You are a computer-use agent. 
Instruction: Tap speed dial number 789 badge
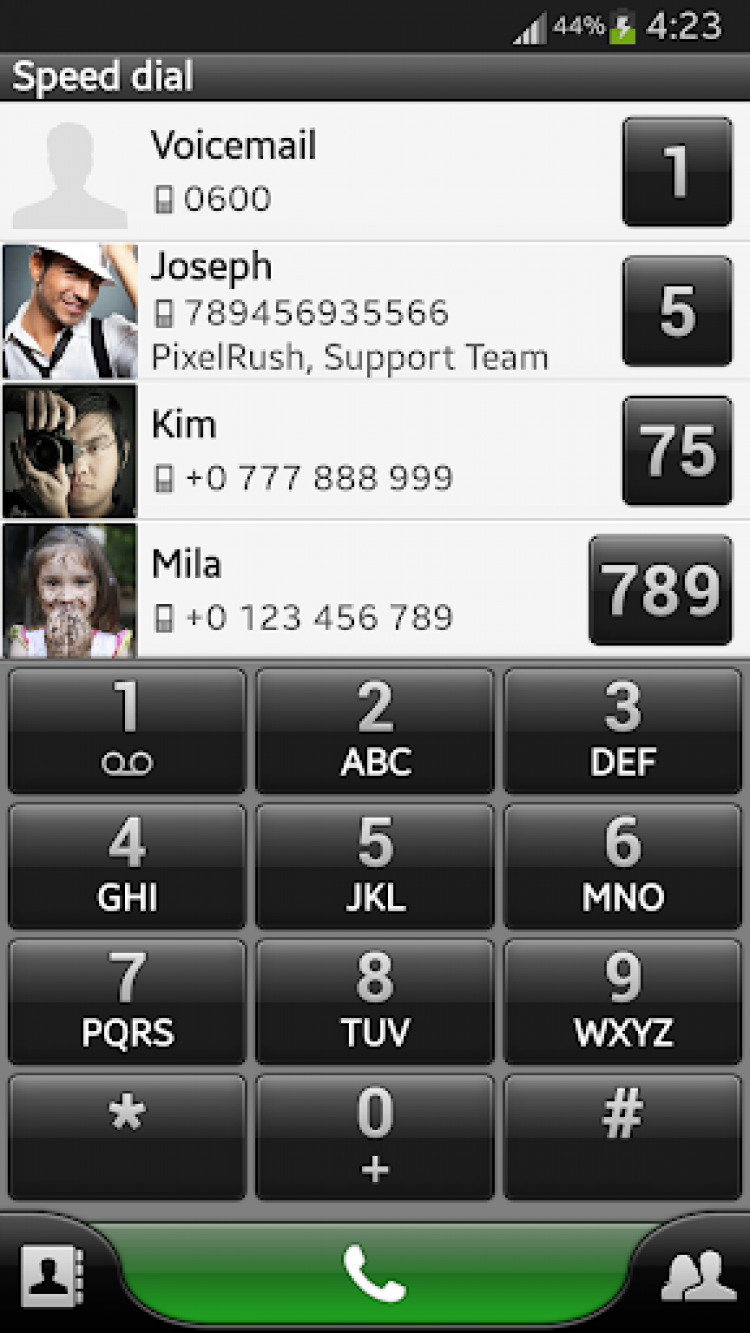coord(661,590)
